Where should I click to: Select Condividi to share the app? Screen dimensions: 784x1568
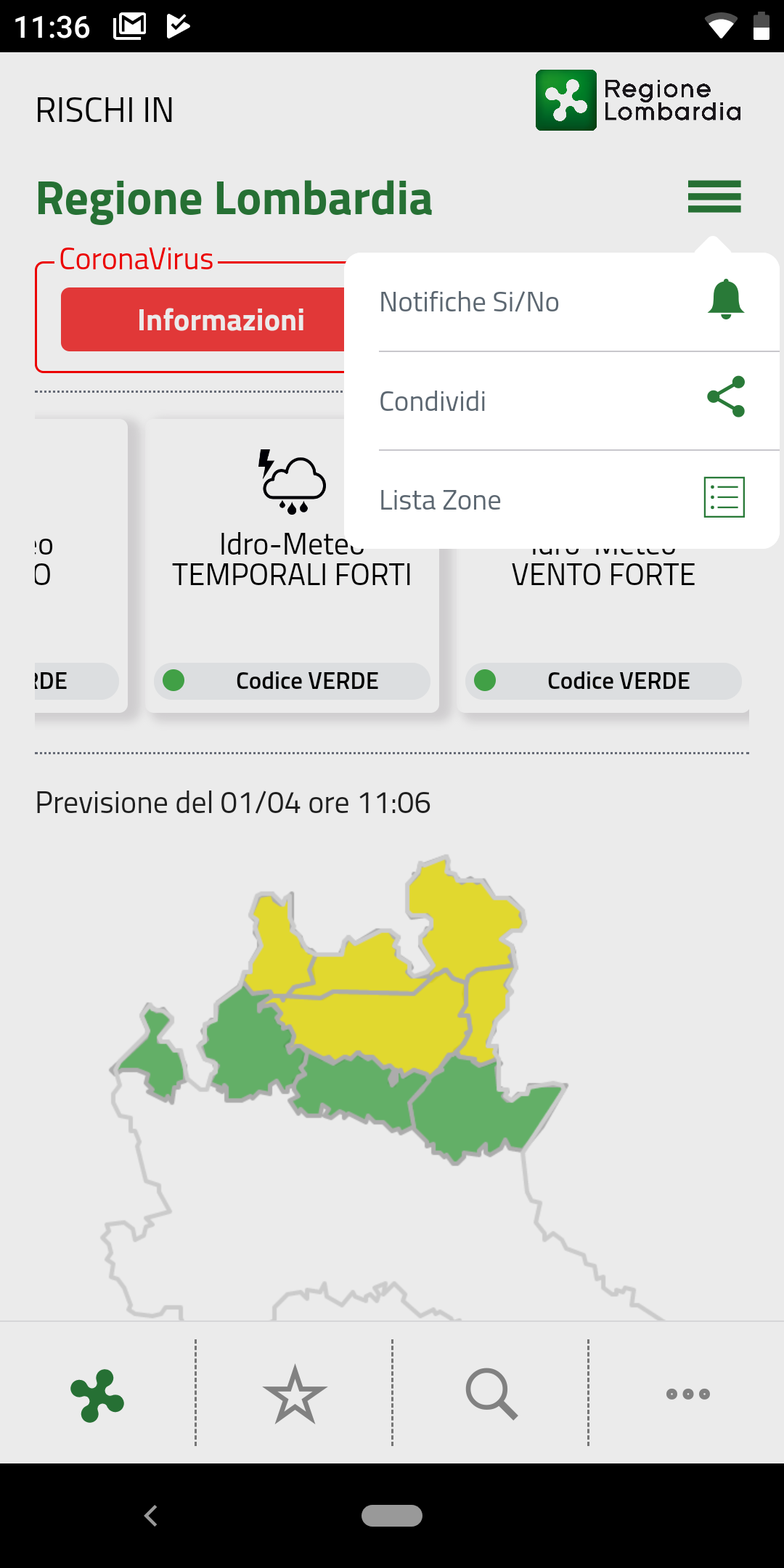click(x=562, y=401)
